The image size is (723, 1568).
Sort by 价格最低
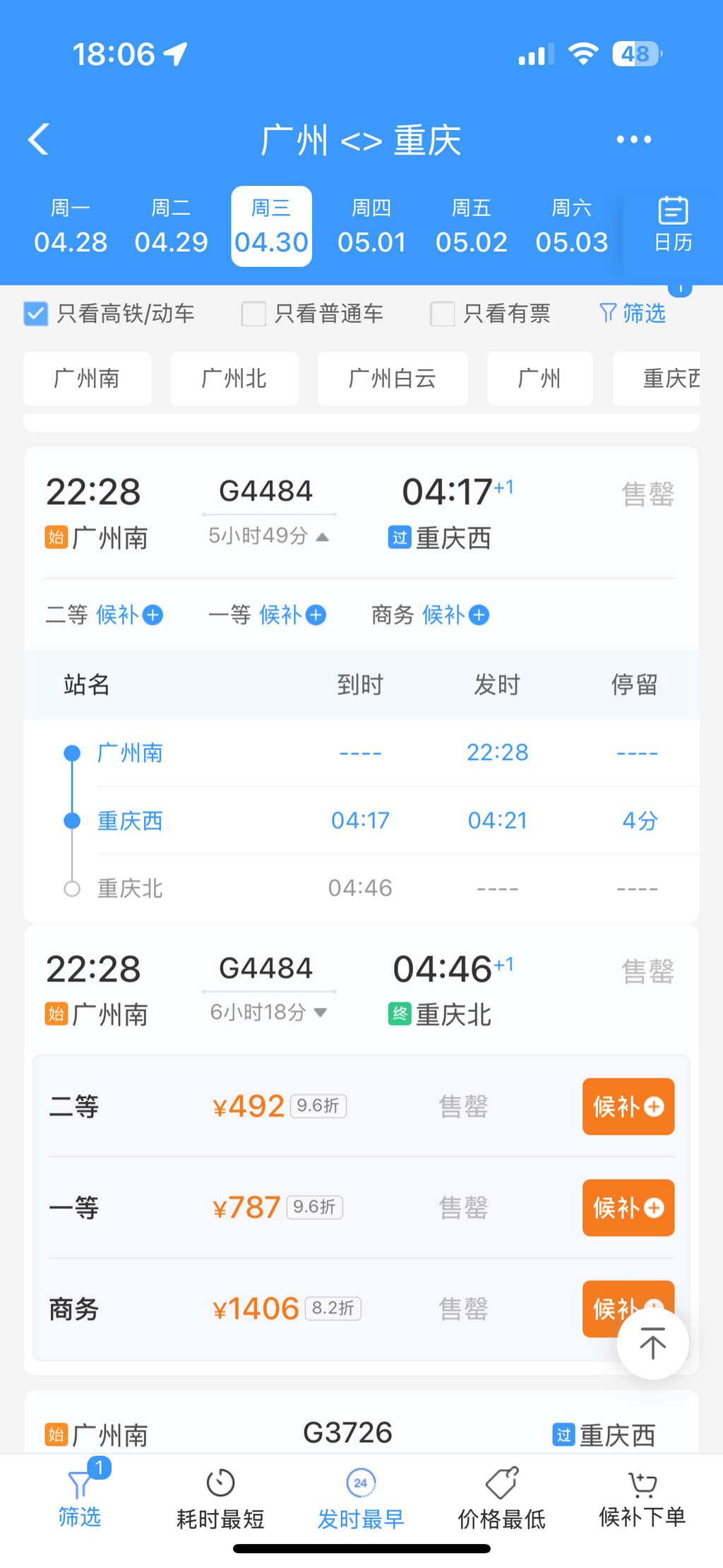tap(501, 1499)
